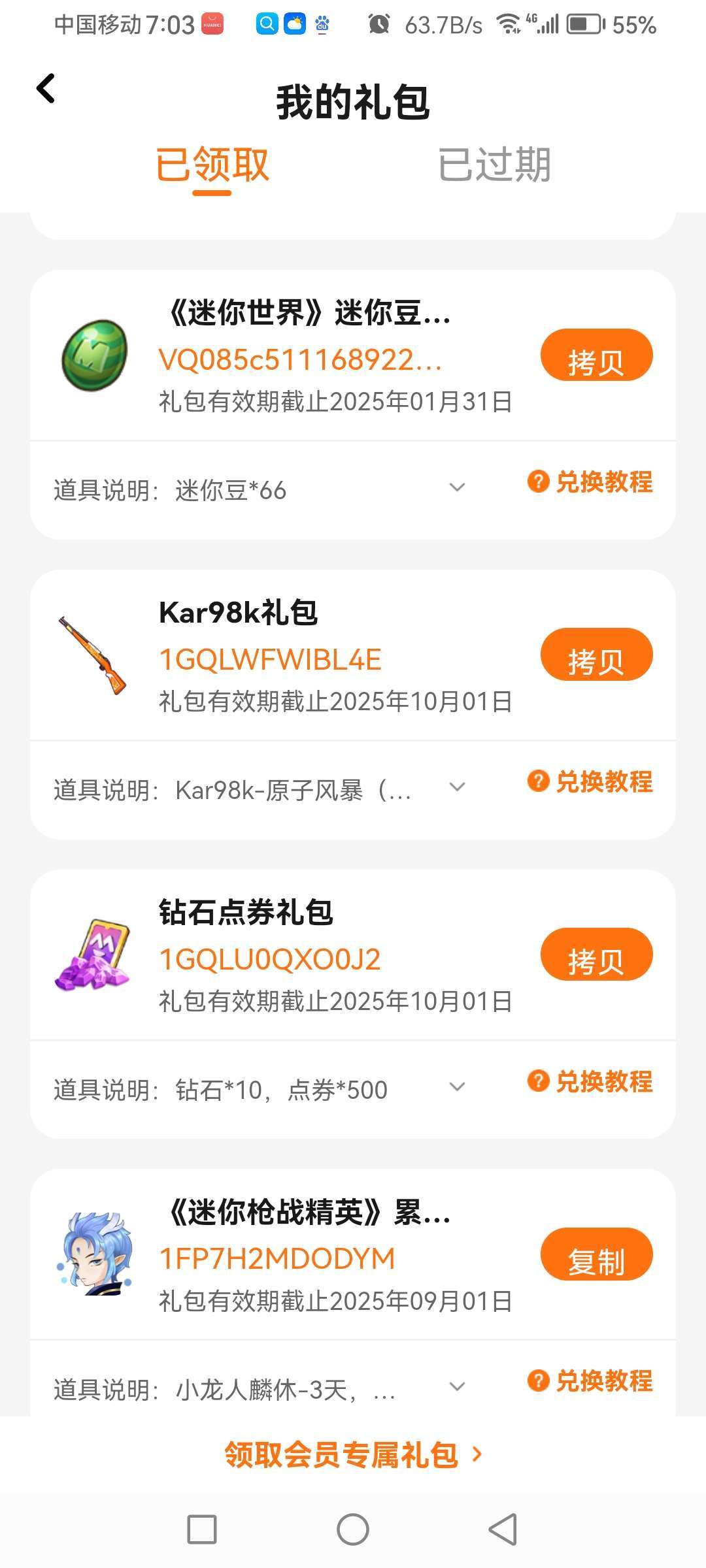
Task: Go back from 我的礼包 page
Action: pyautogui.click(x=46, y=89)
